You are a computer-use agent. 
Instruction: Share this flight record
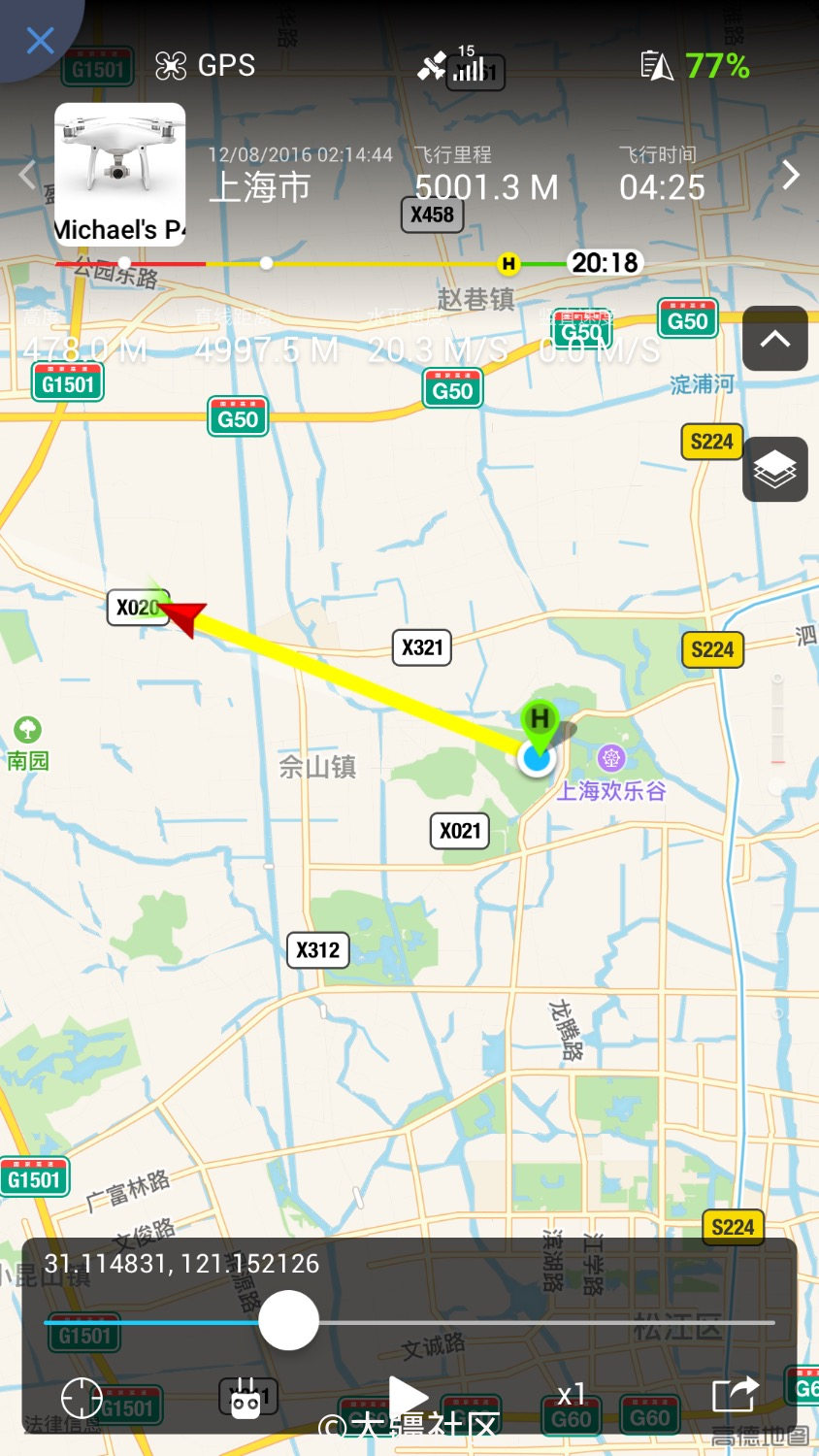click(x=735, y=1396)
